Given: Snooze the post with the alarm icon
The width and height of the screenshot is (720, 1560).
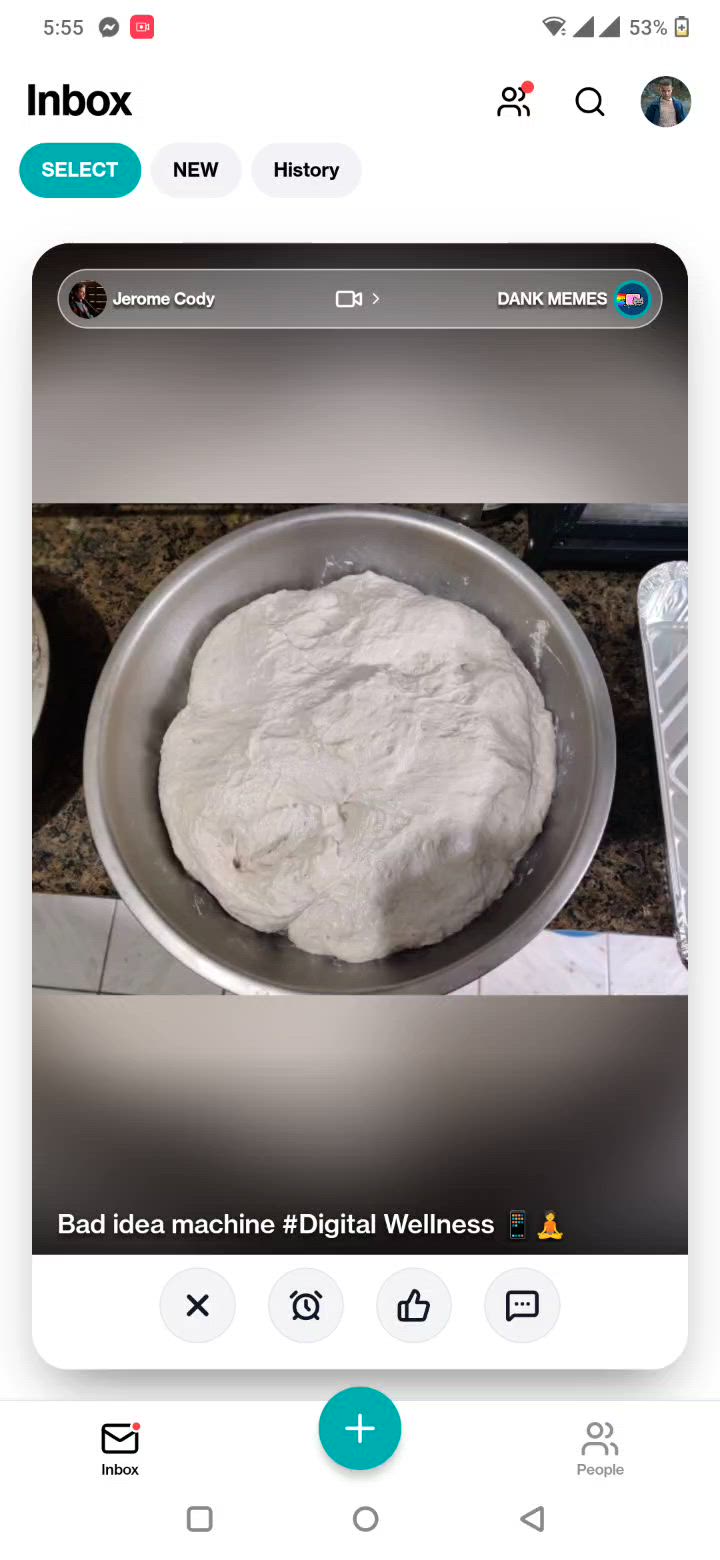Looking at the screenshot, I should tap(306, 1305).
